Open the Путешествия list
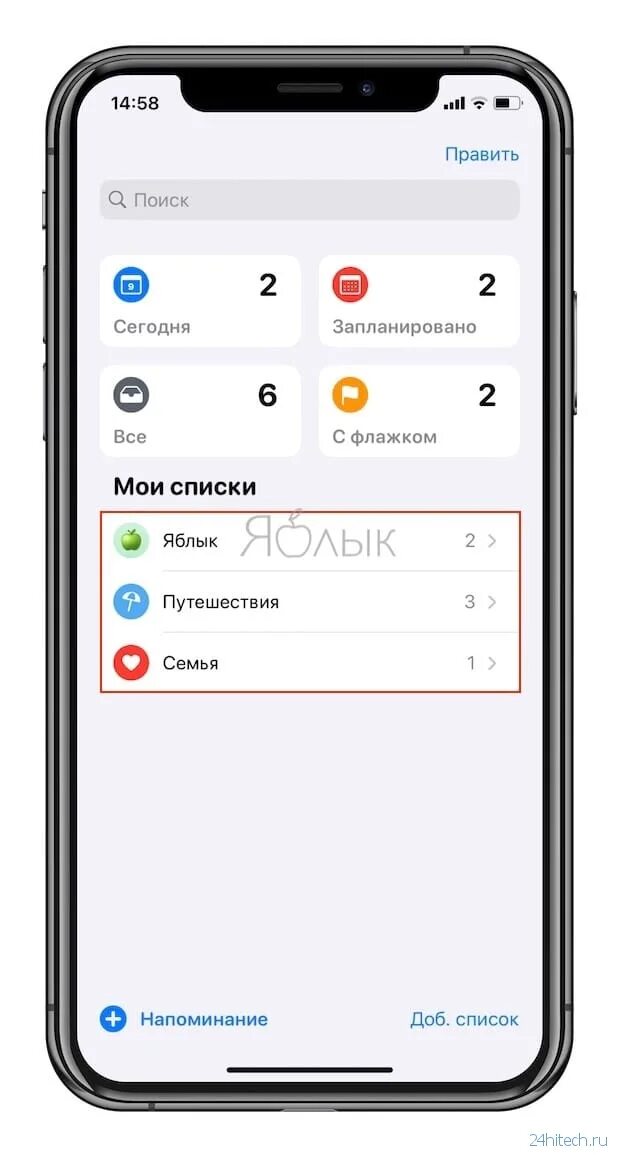Screen dimensions: 617x1155 tap(309, 602)
